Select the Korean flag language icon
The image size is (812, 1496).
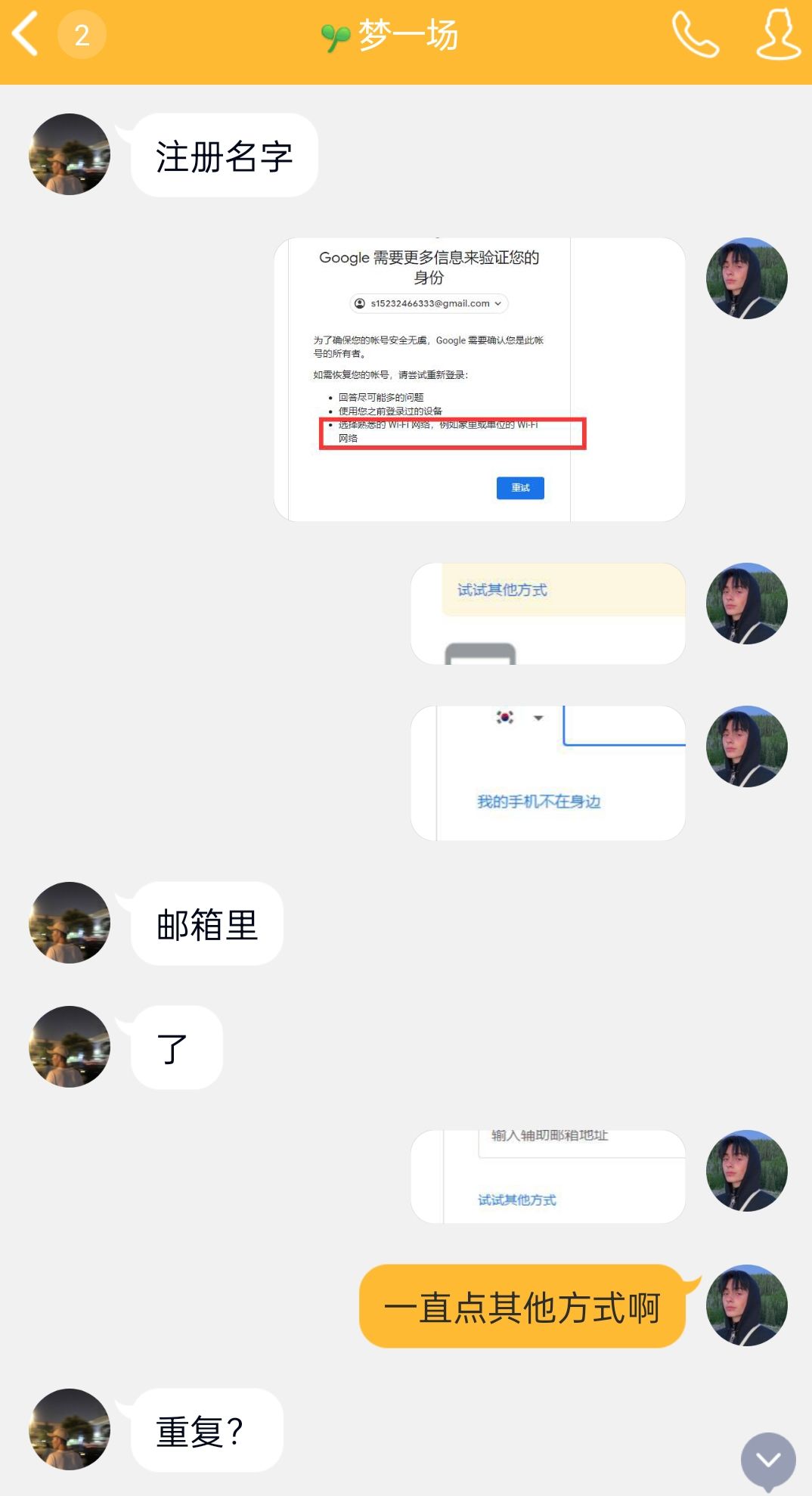pos(504,717)
